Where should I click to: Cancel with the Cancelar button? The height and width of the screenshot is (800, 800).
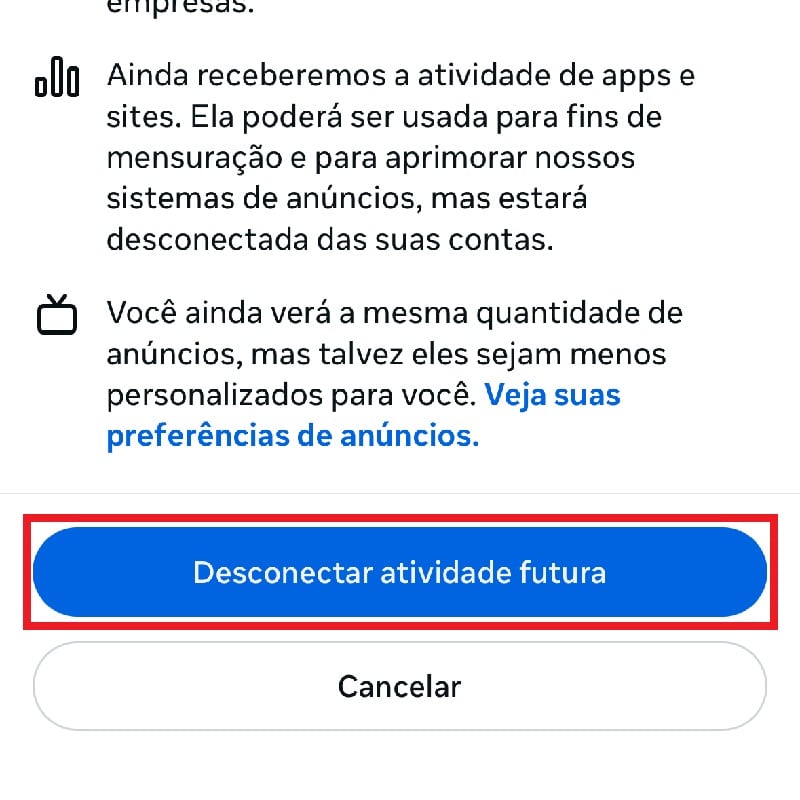[399, 687]
